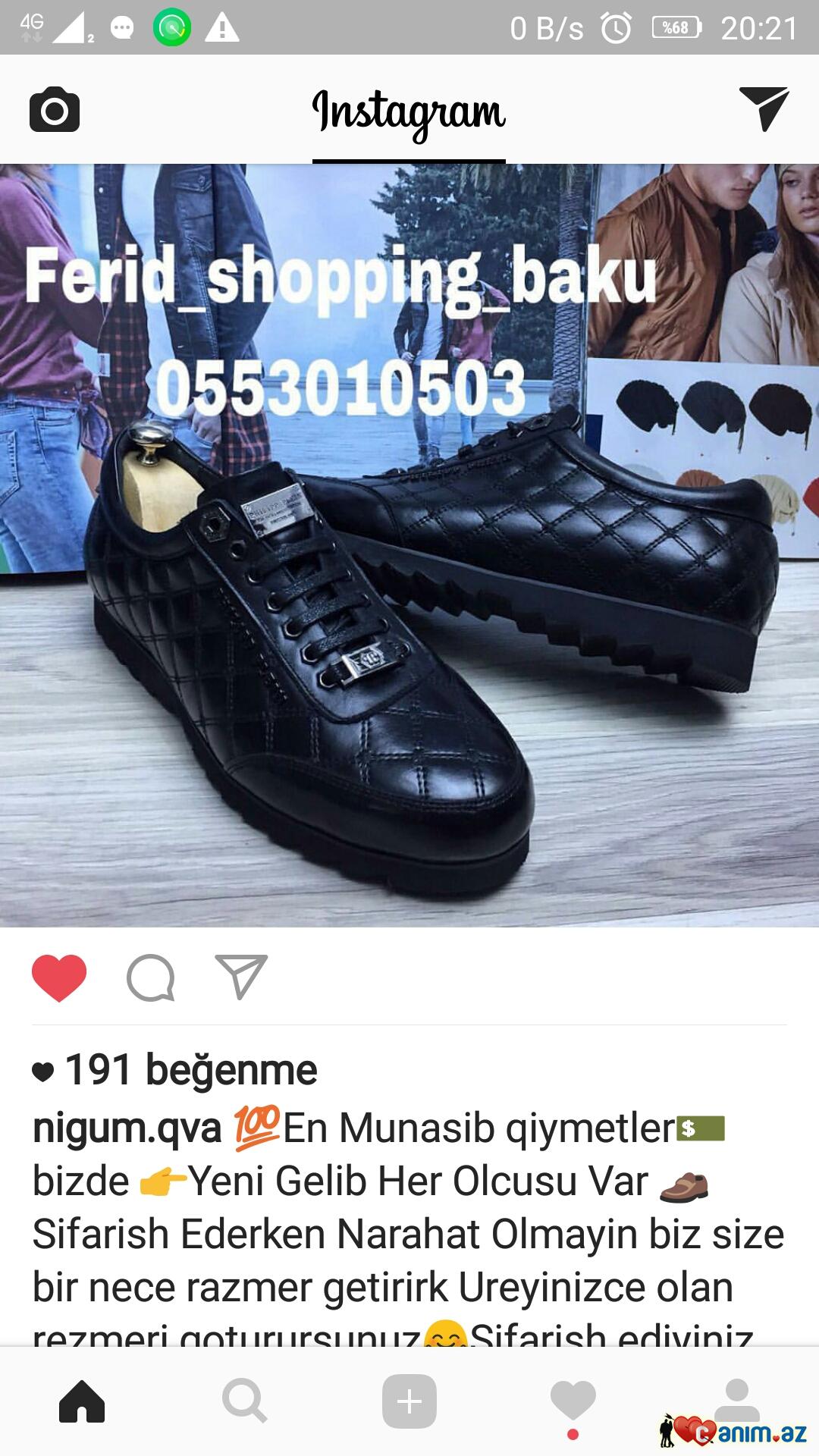
Task: Unlike the shoe post with the red heart
Action: (x=59, y=977)
